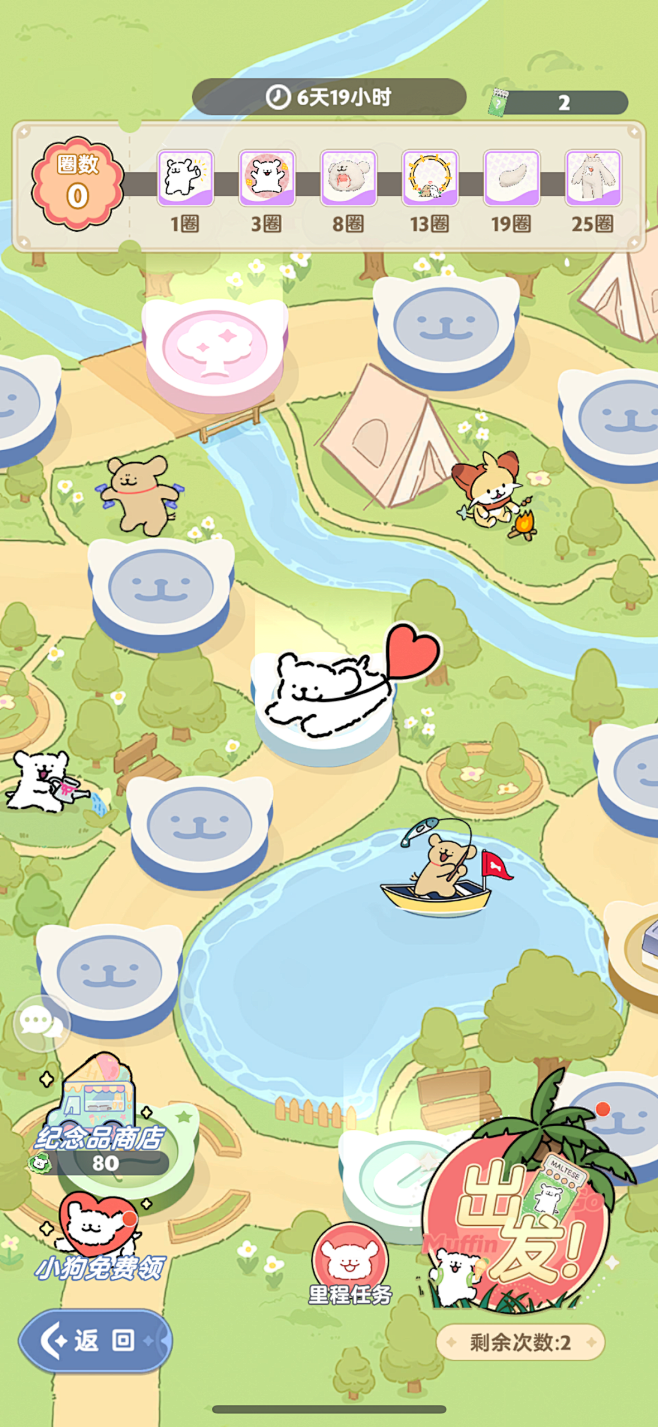View the 8圈 lap reward
658x1427 pixels.
click(x=348, y=192)
